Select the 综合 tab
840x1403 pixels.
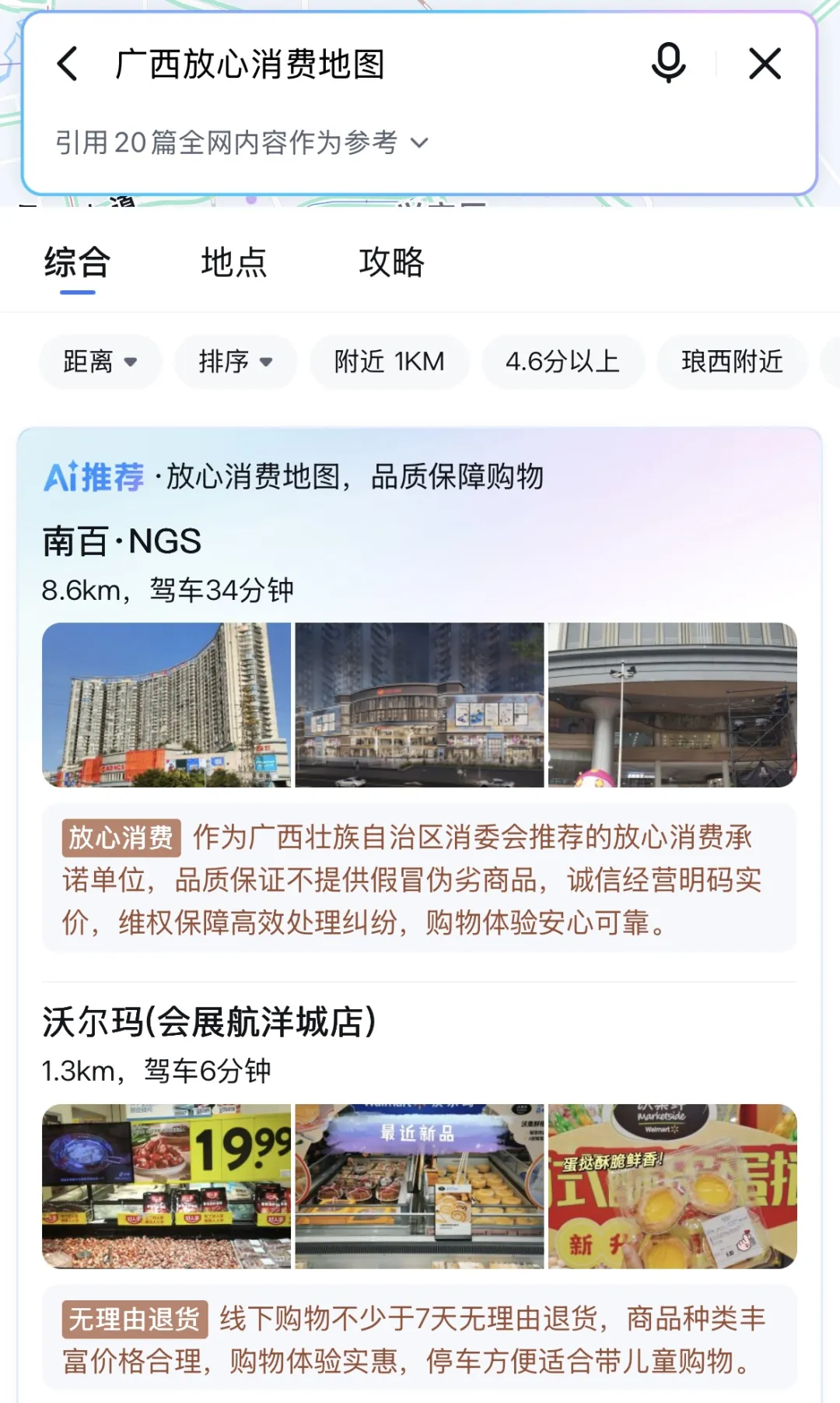point(78,263)
